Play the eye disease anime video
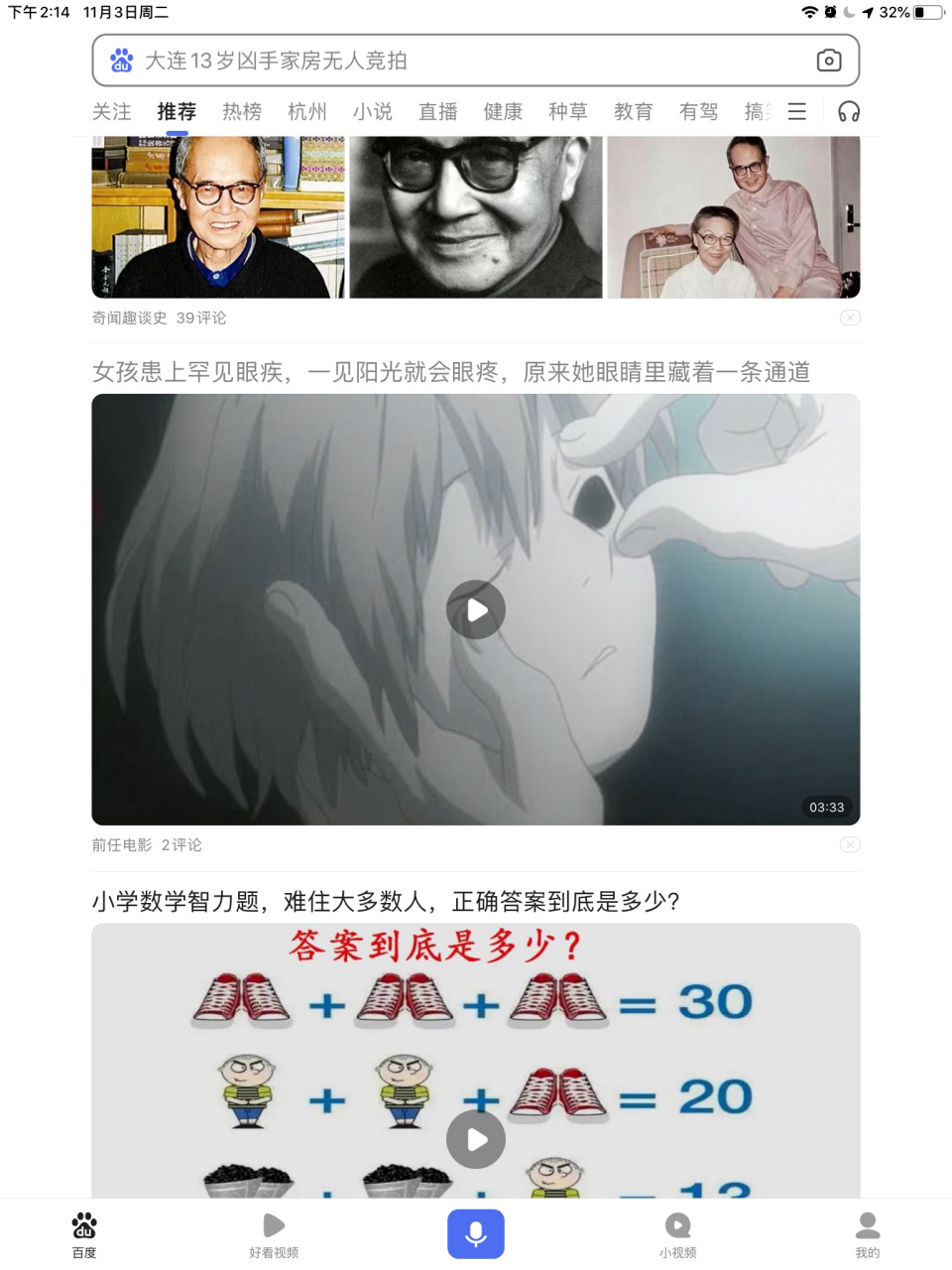Screen dimensions: 952x1270 pyautogui.click(x=476, y=609)
